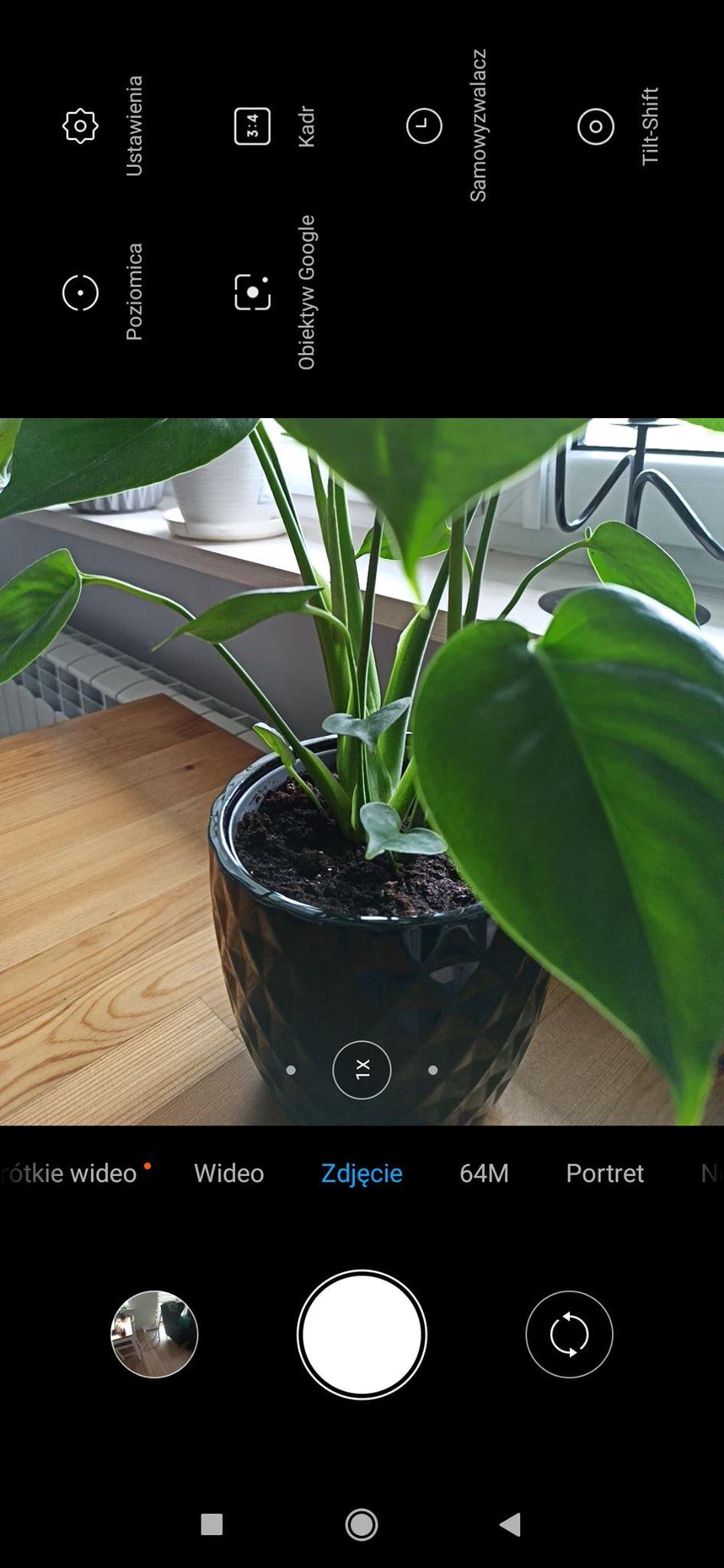The width and height of the screenshot is (724, 1568).
Task: Set the Samowyzwalacz self-timer
Action: (424, 126)
